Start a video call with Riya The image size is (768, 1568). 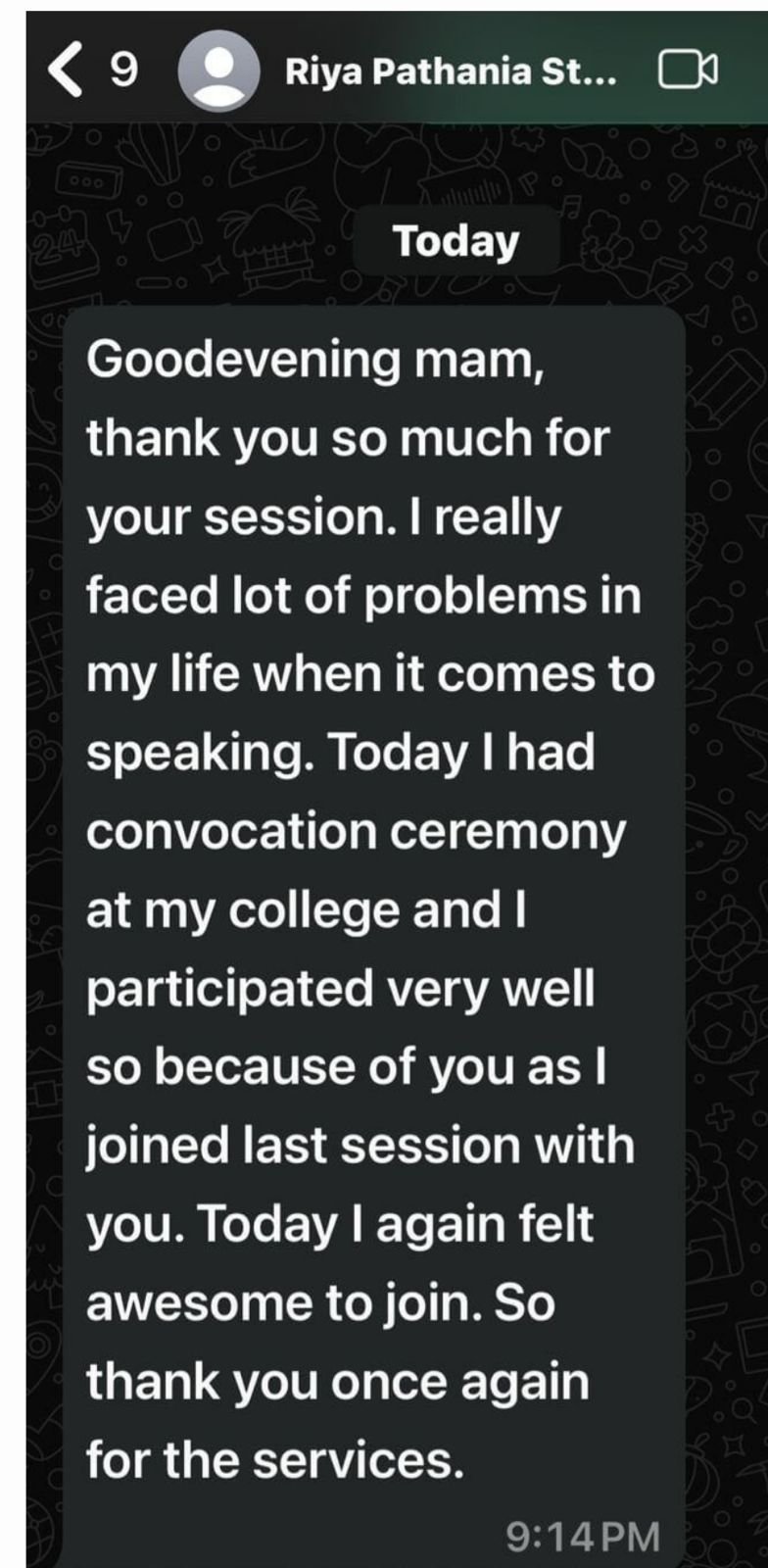click(x=689, y=71)
